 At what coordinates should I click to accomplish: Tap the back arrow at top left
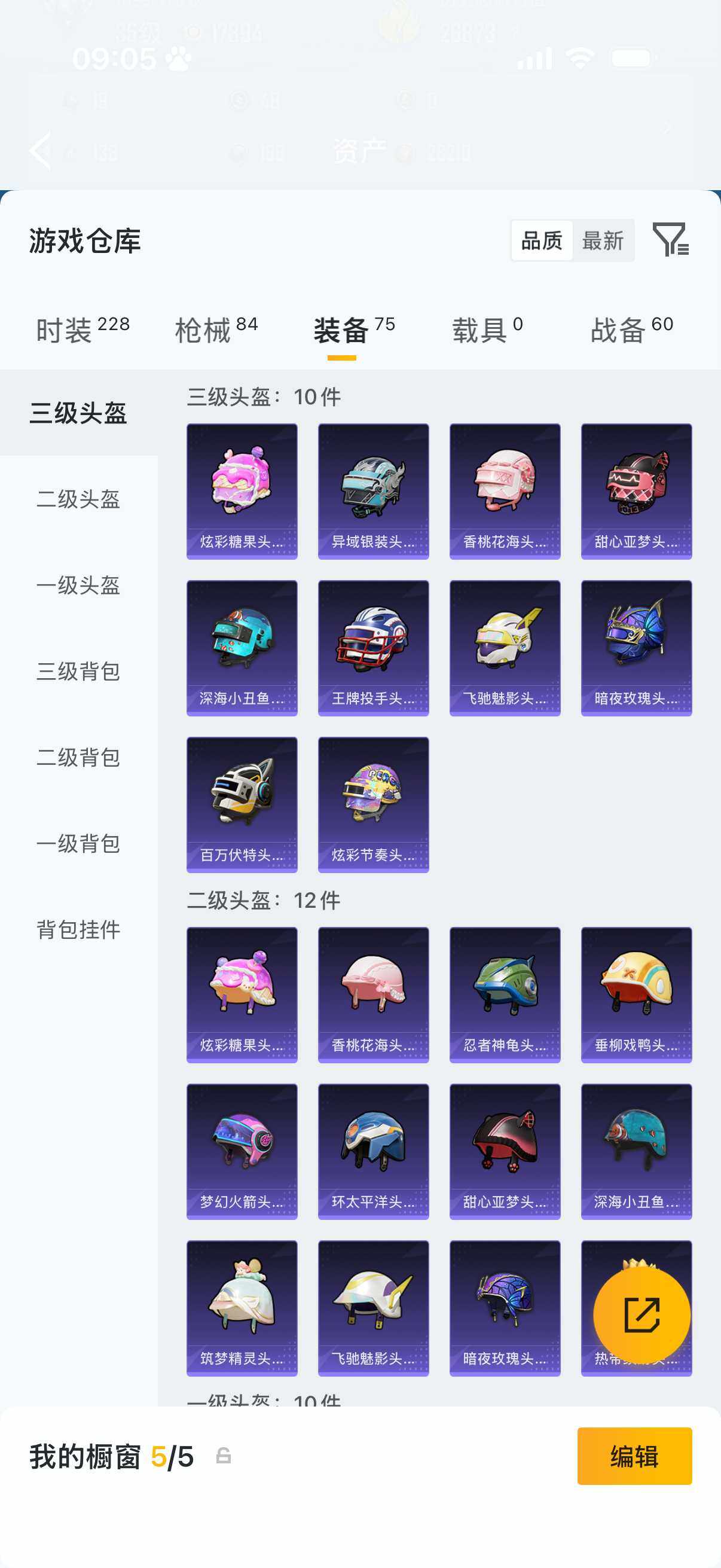point(40,150)
